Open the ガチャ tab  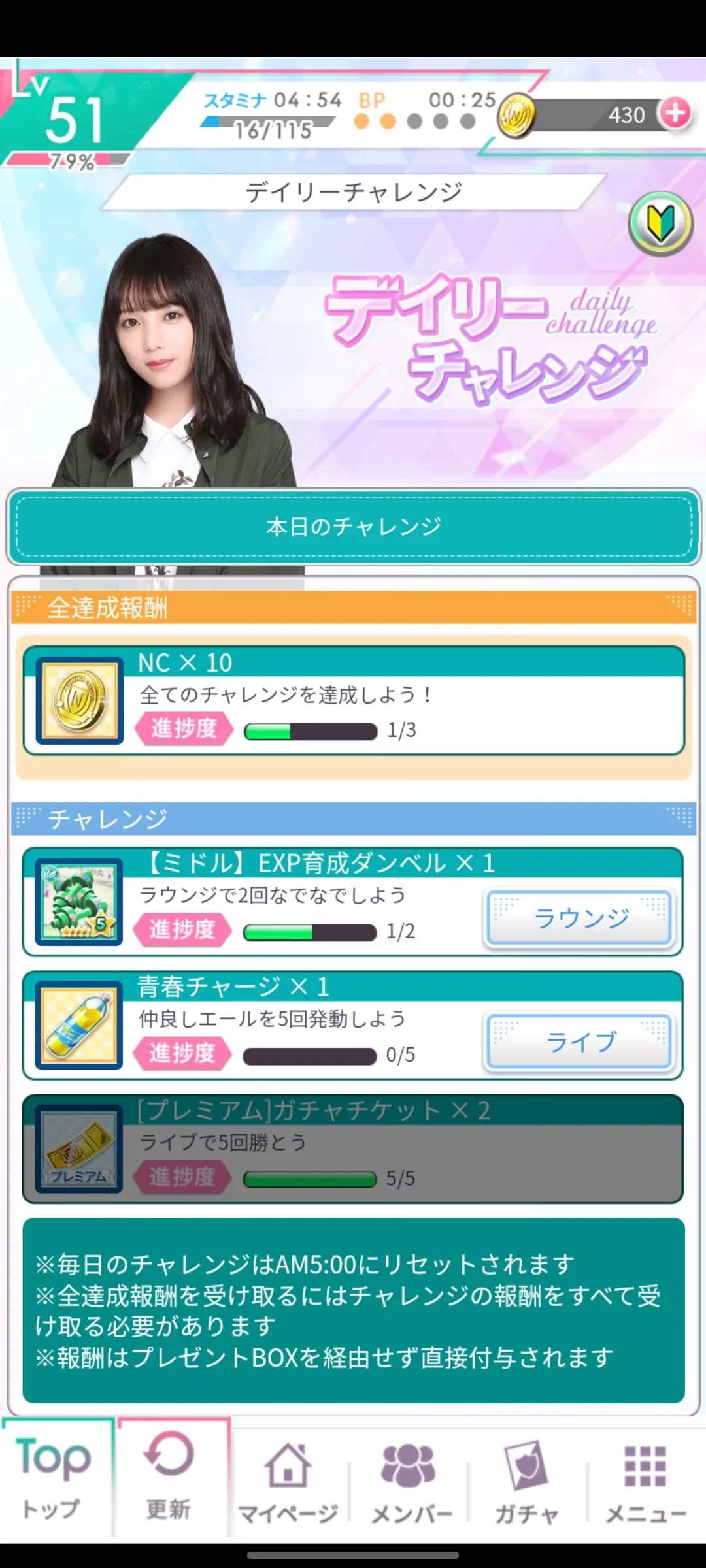coord(527,1483)
